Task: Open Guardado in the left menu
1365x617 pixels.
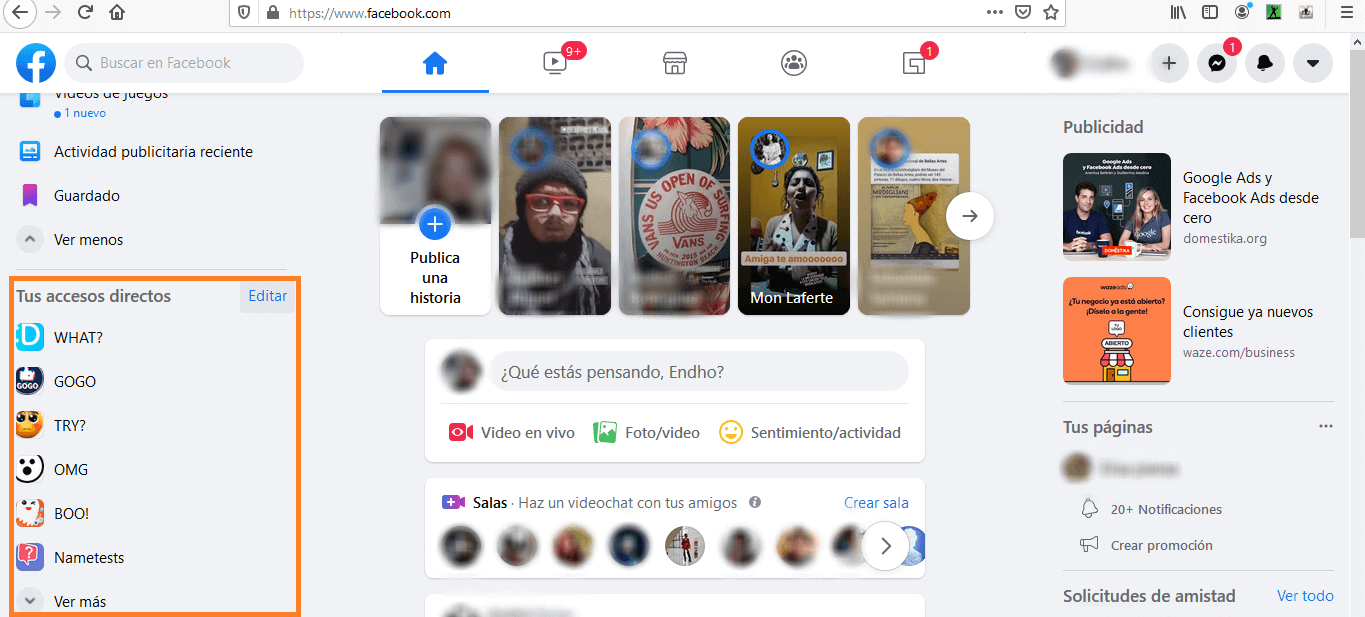Action: click(x=86, y=196)
